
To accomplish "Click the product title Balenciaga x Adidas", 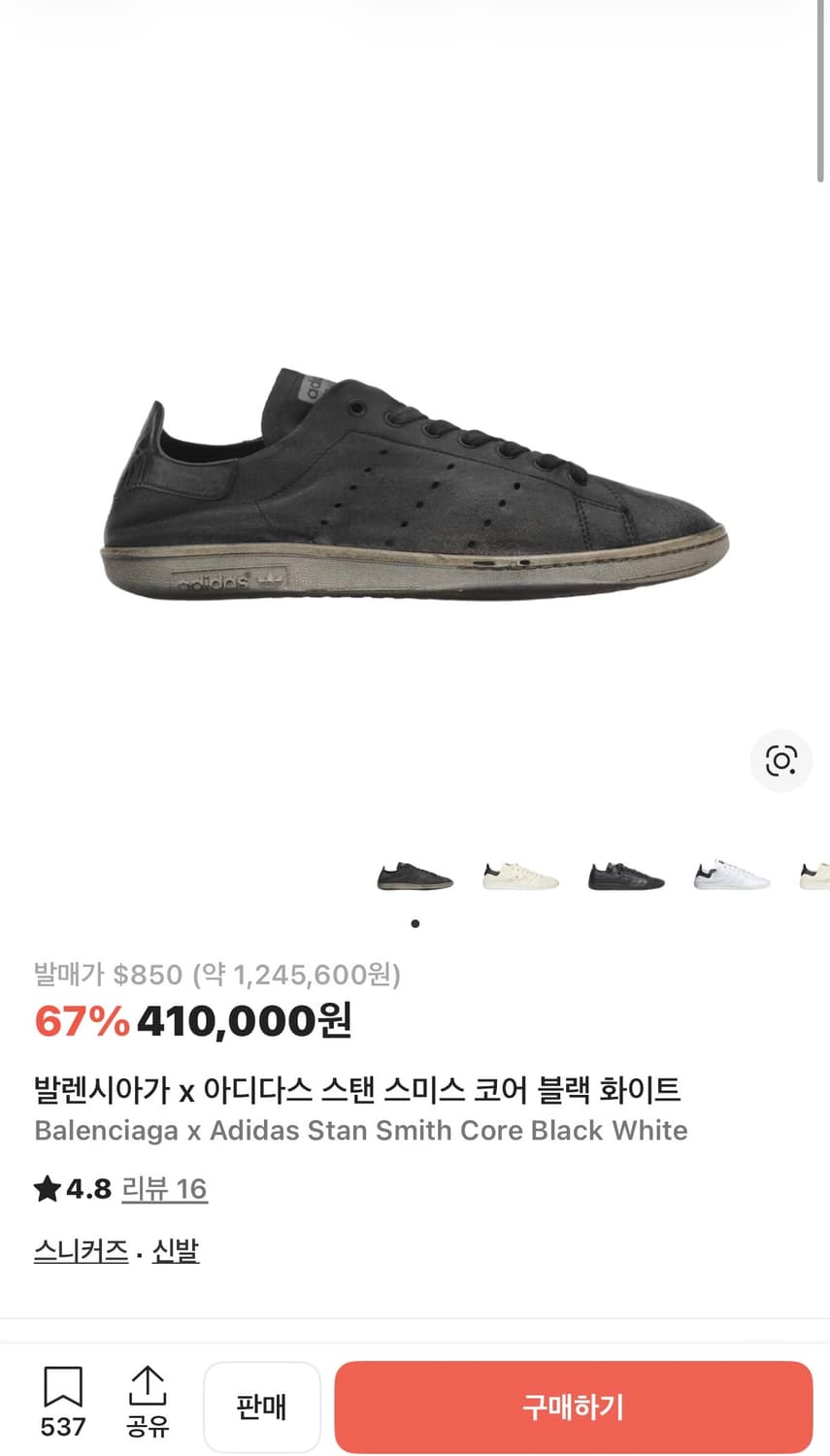I will tap(359, 1129).
